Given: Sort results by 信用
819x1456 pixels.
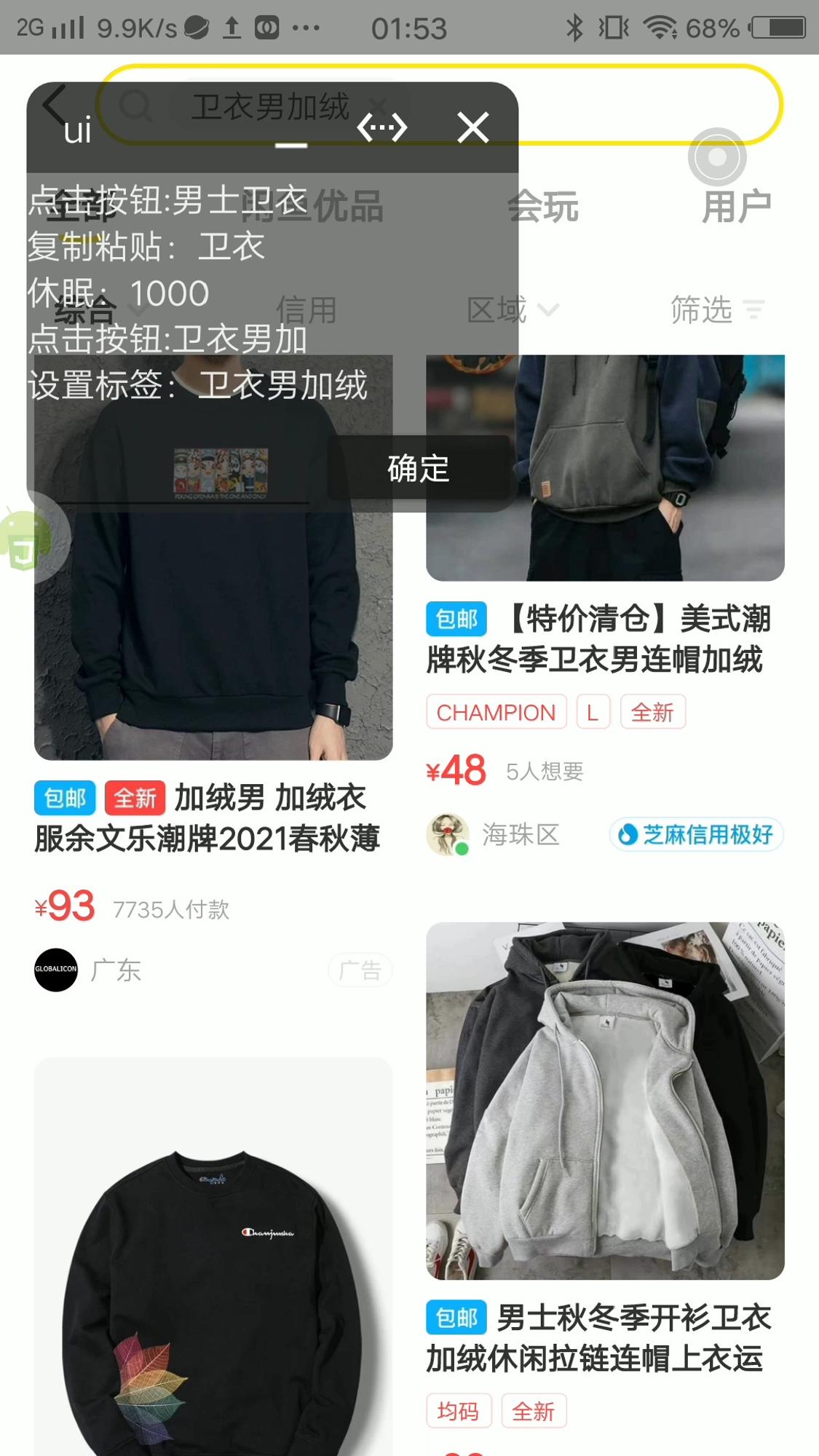Looking at the screenshot, I should pyautogui.click(x=306, y=311).
